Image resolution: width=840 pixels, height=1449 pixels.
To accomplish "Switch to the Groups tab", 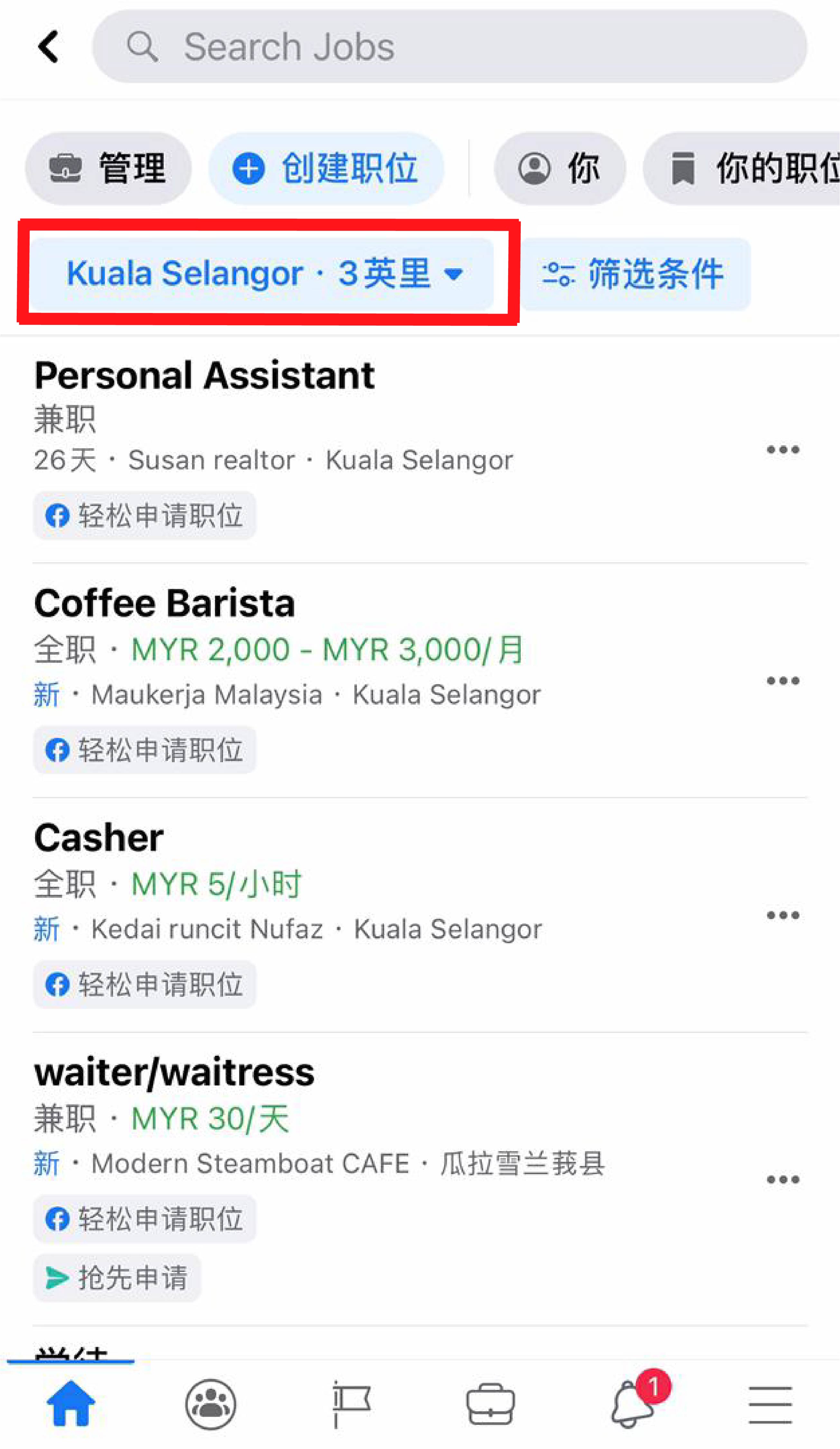I will click(x=211, y=1404).
